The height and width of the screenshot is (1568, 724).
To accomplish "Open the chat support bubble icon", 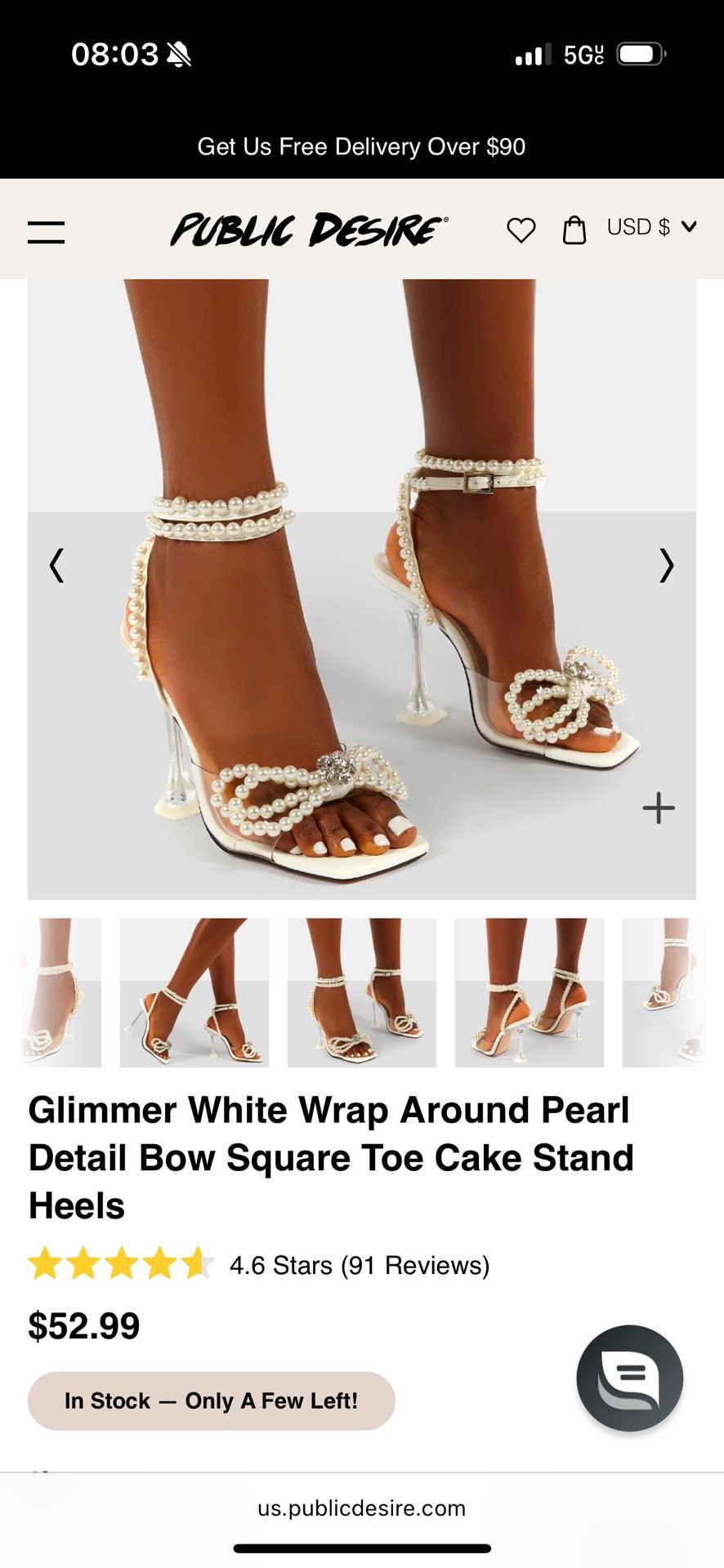I will point(629,1377).
